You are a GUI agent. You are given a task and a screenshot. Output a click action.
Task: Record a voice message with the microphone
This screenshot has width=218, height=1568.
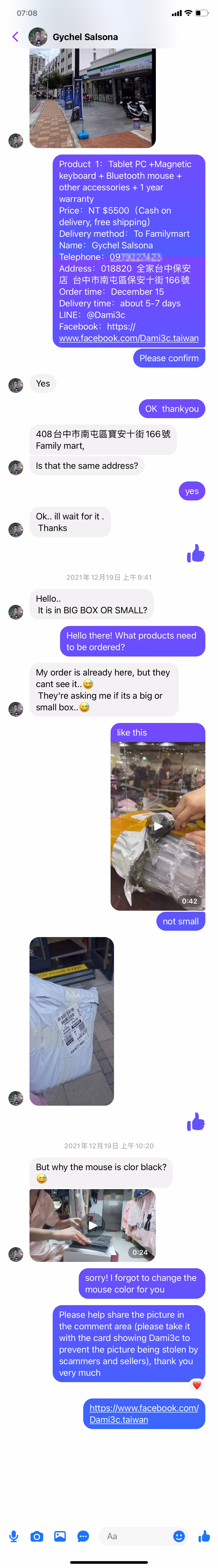13,1536
